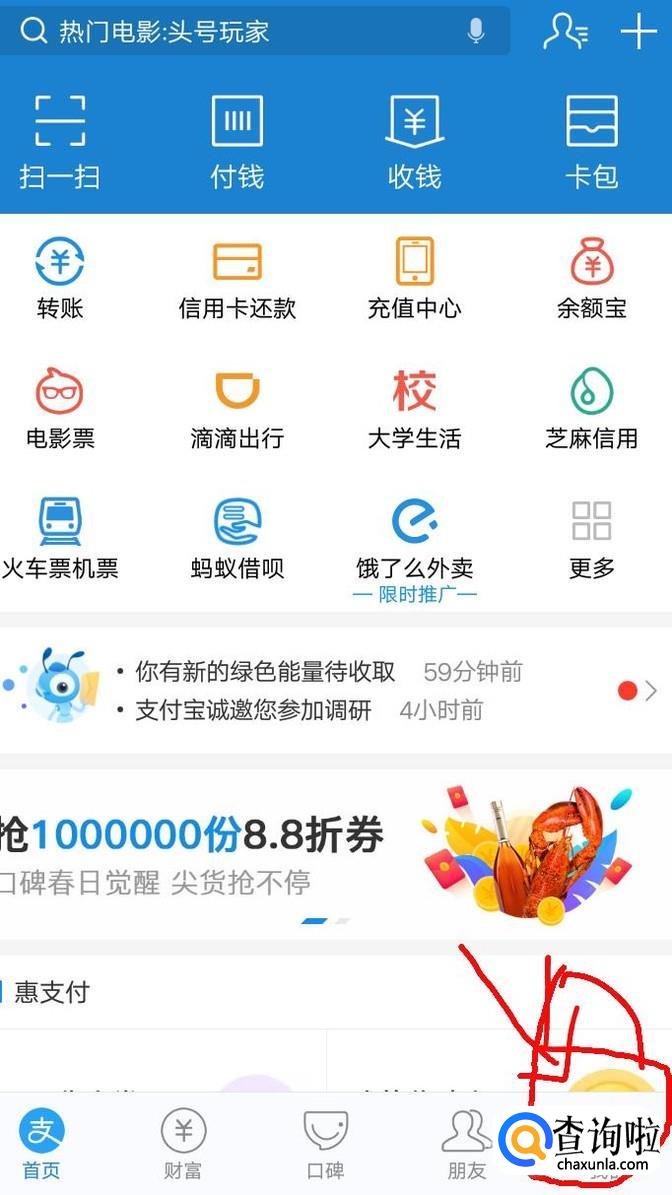Open the plus menu
The image size is (672, 1195).
tap(638, 31)
